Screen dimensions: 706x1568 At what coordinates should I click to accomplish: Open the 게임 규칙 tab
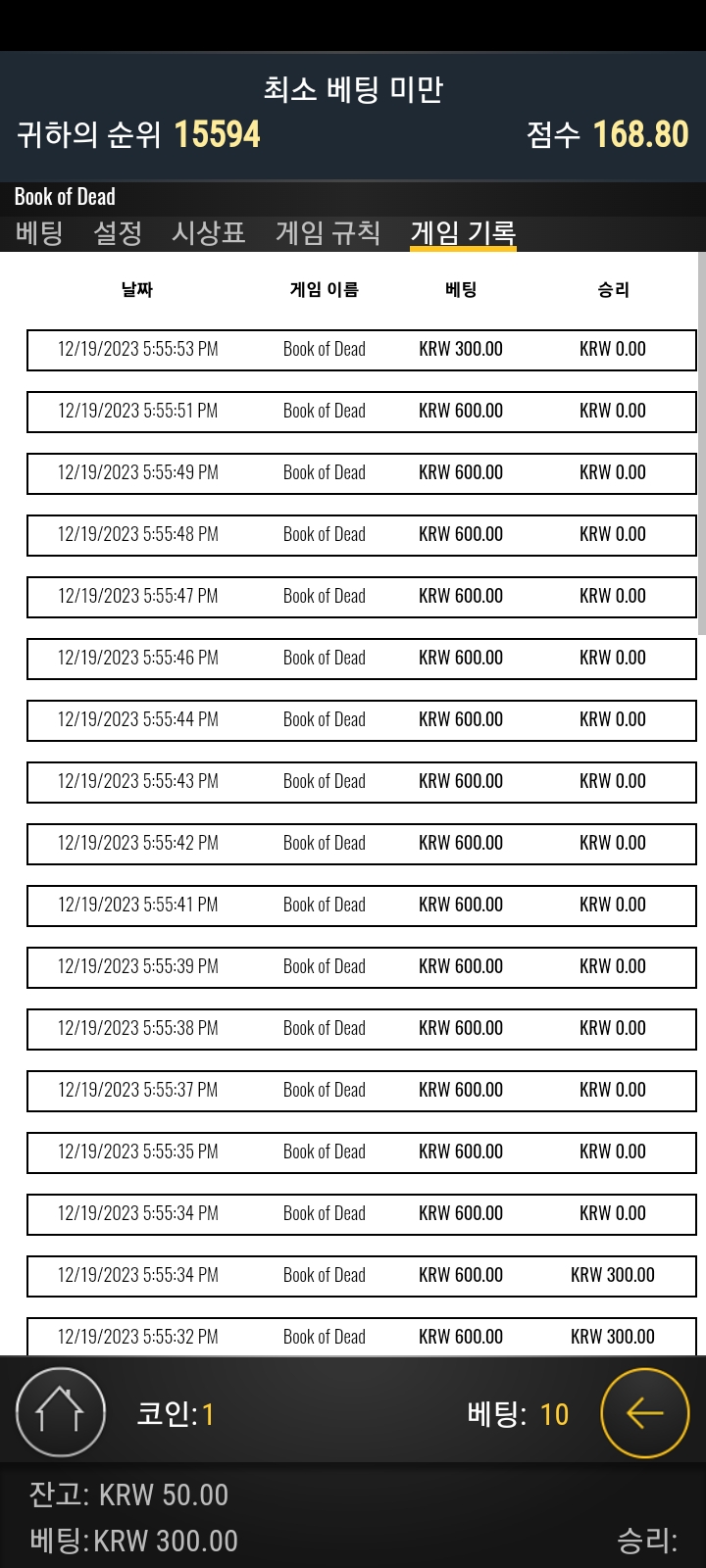pos(328,233)
